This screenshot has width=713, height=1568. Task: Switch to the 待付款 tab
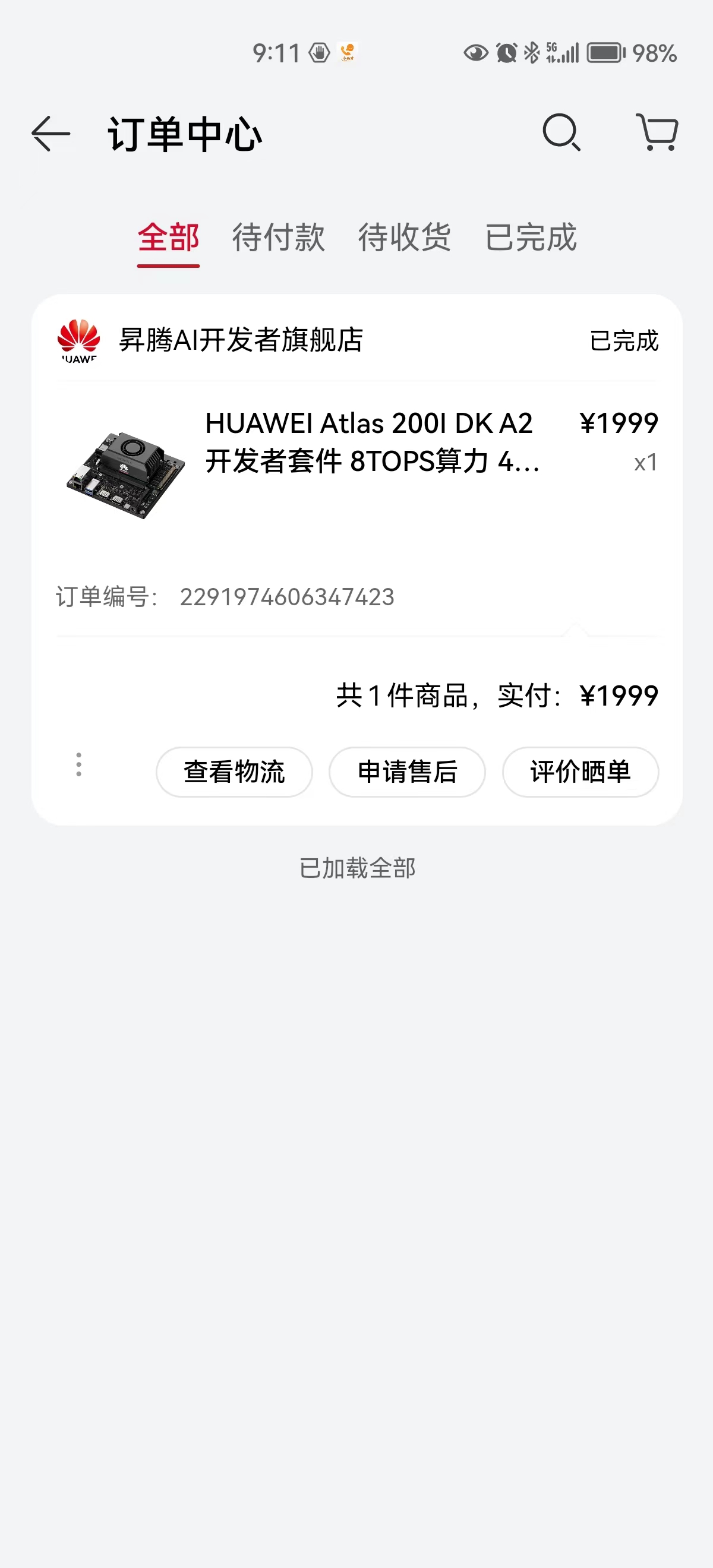pos(278,238)
